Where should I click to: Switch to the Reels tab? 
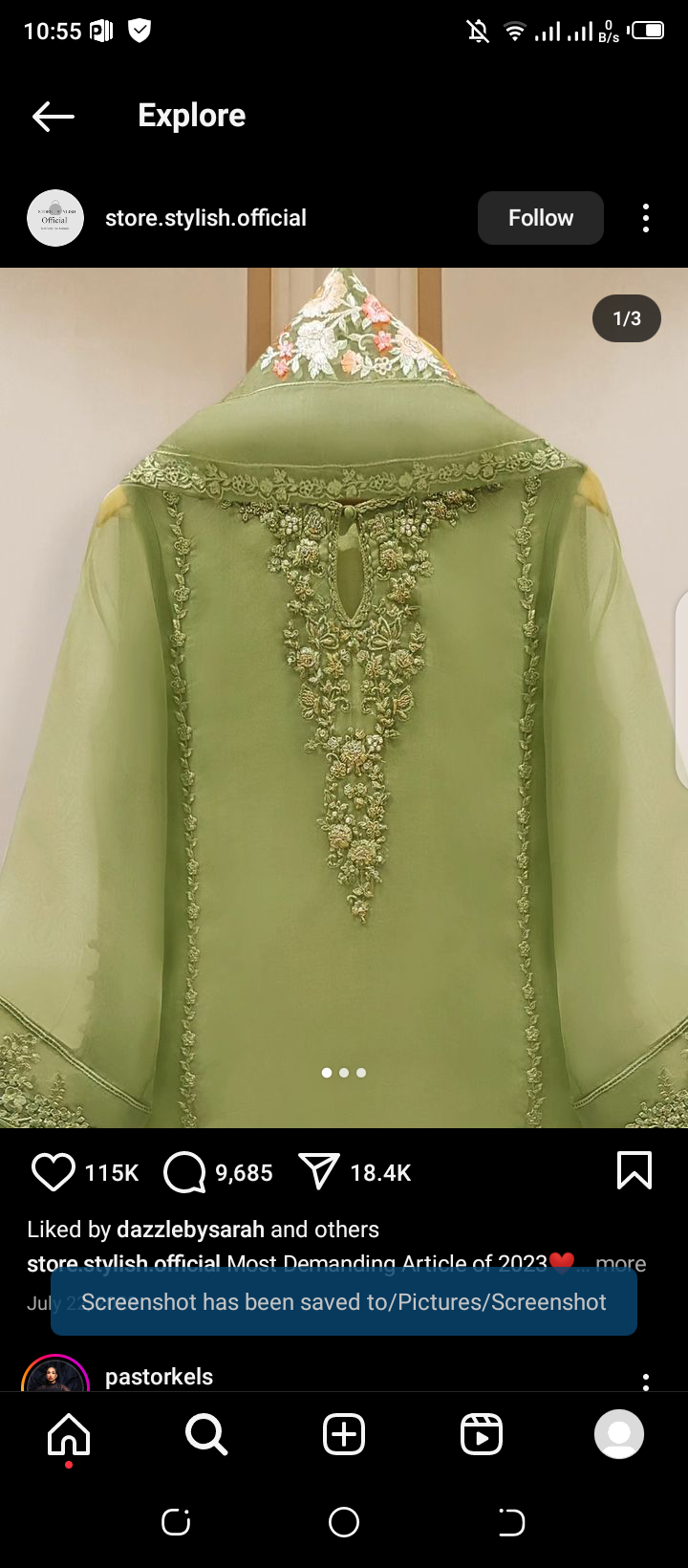(x=482, y=1434)
